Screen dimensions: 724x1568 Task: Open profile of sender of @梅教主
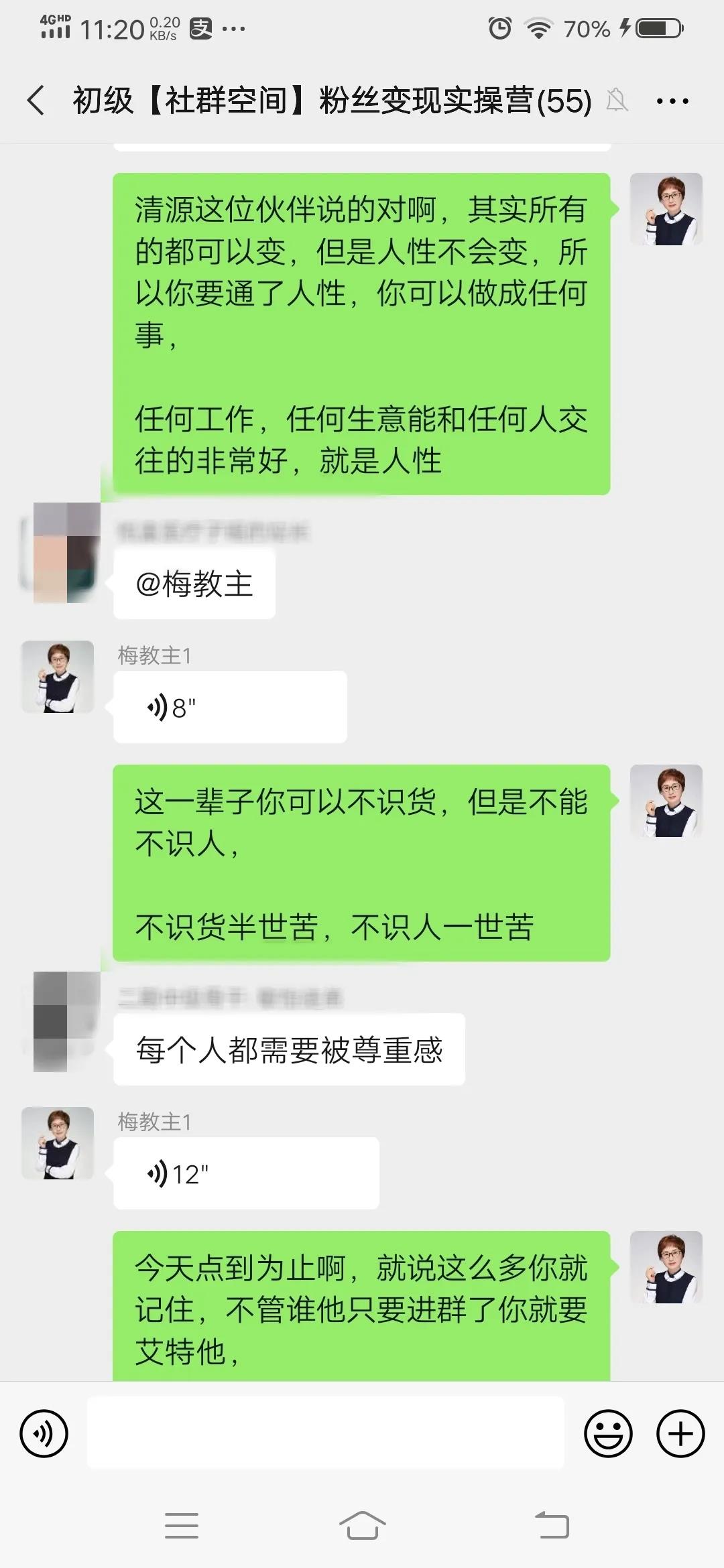pyautogui.click(x=62, y=553)
